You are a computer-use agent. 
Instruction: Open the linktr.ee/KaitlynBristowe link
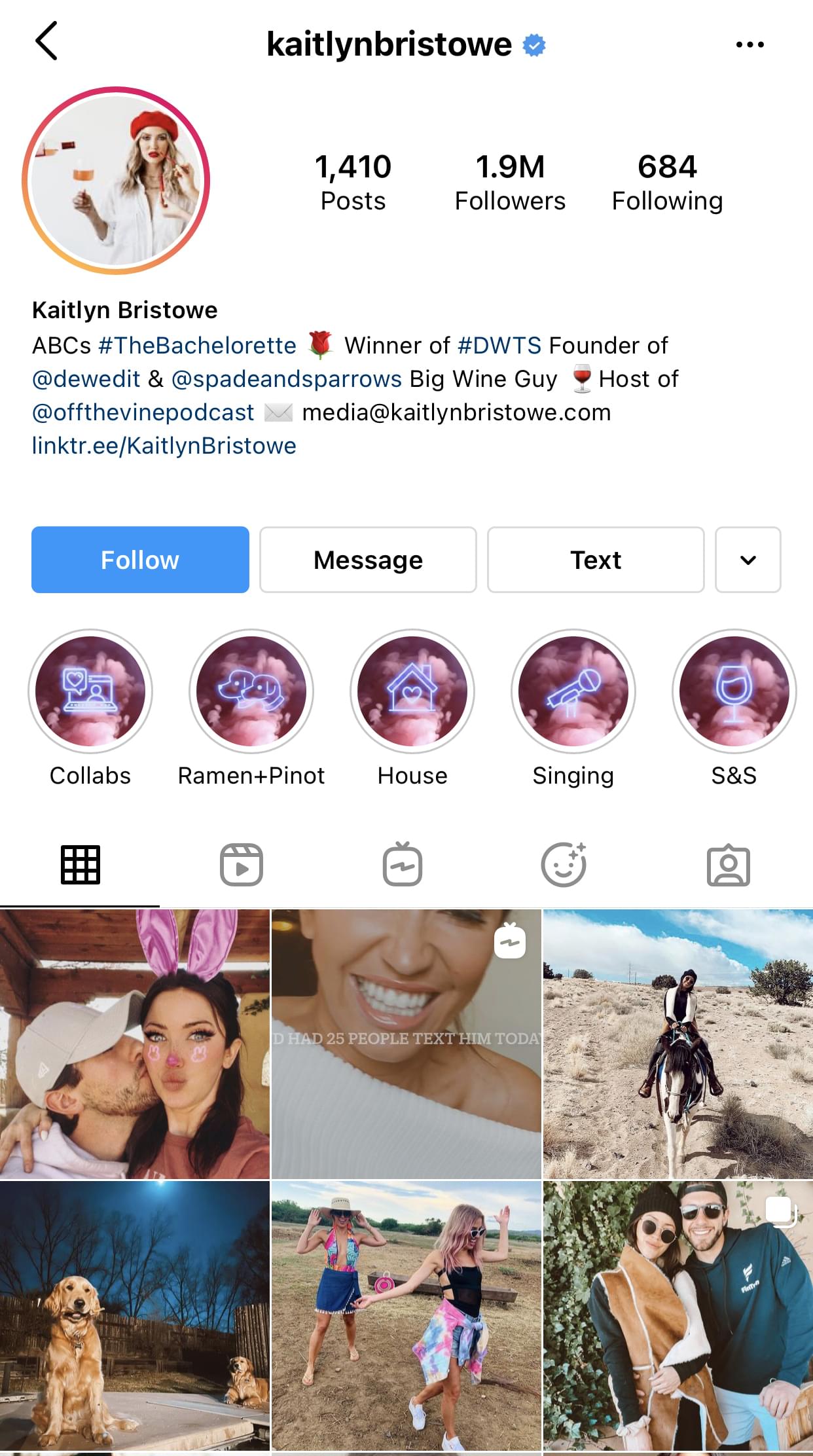164,446
